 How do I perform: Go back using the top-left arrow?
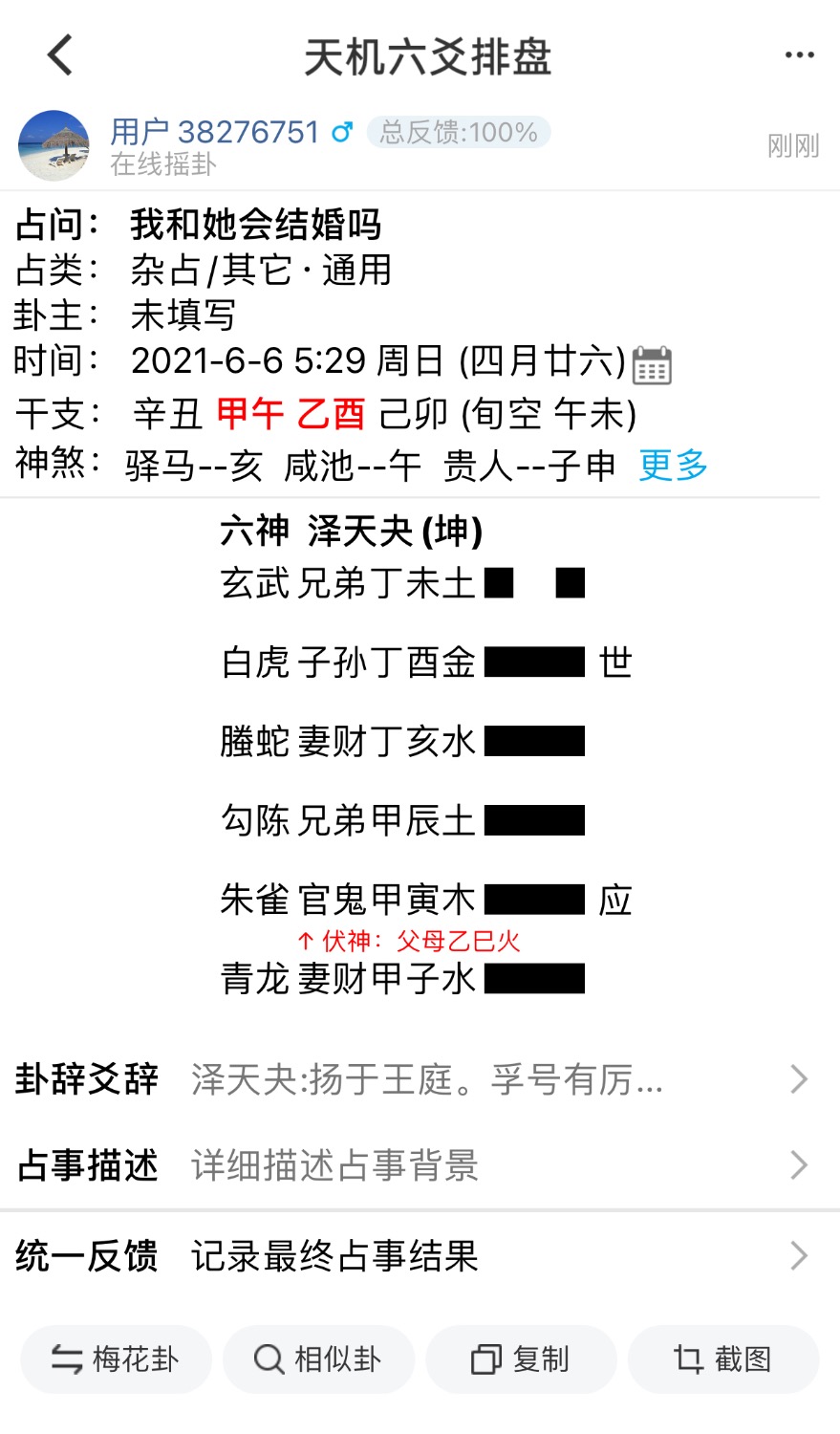pyautogui.click(x=60, y=55)
